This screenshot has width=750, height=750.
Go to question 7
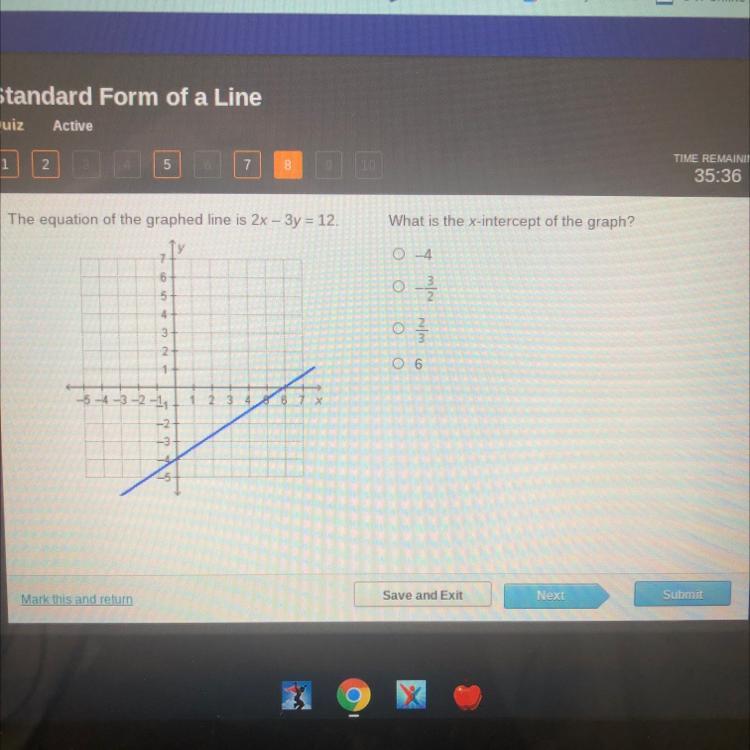coord(247,164)
